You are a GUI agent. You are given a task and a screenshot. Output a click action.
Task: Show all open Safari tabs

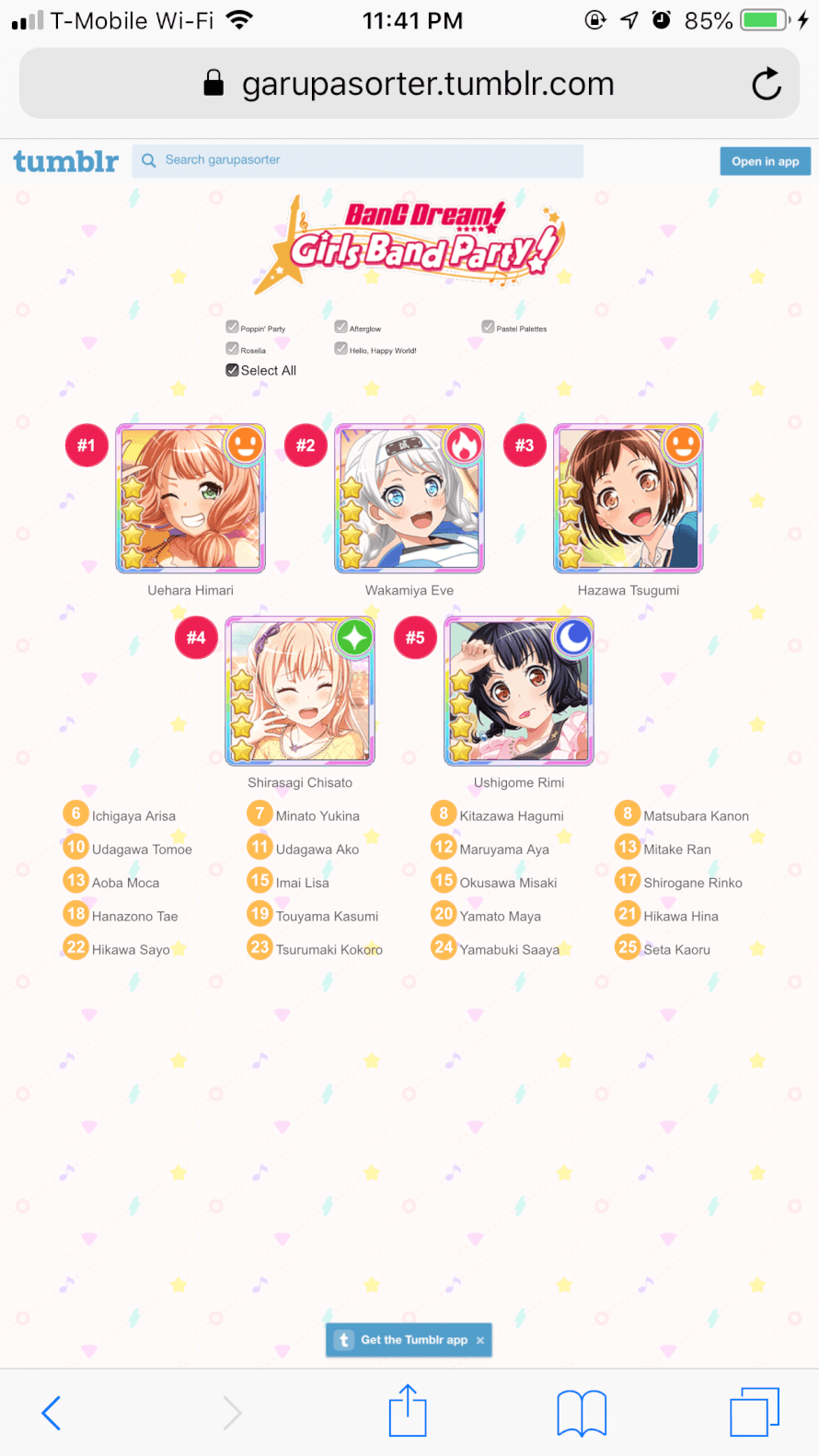point(755,1412)
